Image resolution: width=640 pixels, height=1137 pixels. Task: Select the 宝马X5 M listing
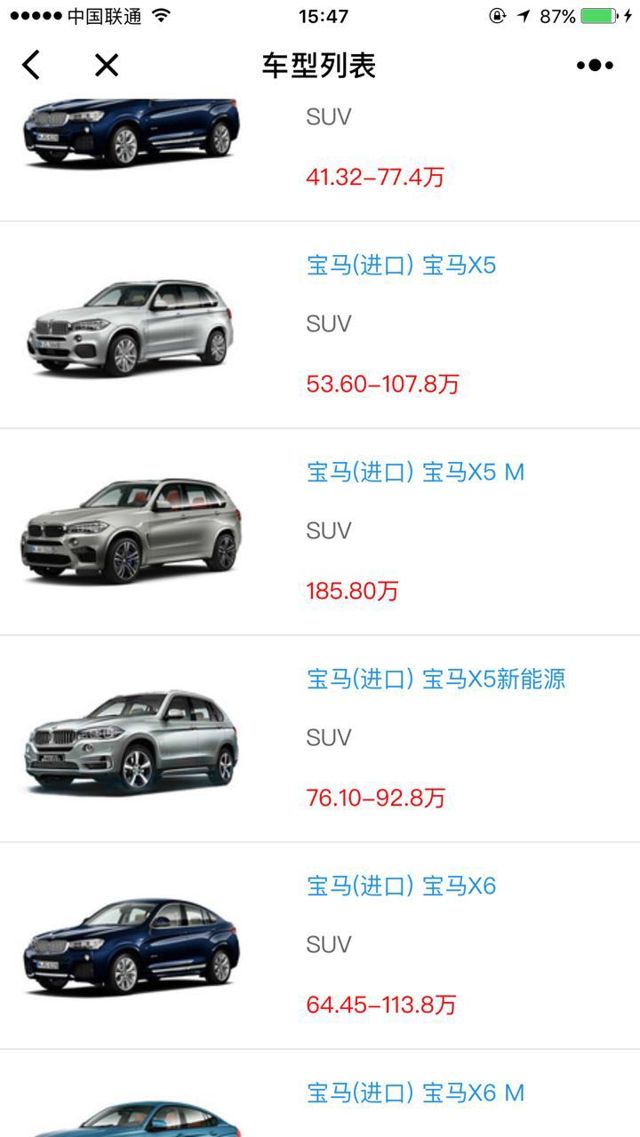[415, 472]
